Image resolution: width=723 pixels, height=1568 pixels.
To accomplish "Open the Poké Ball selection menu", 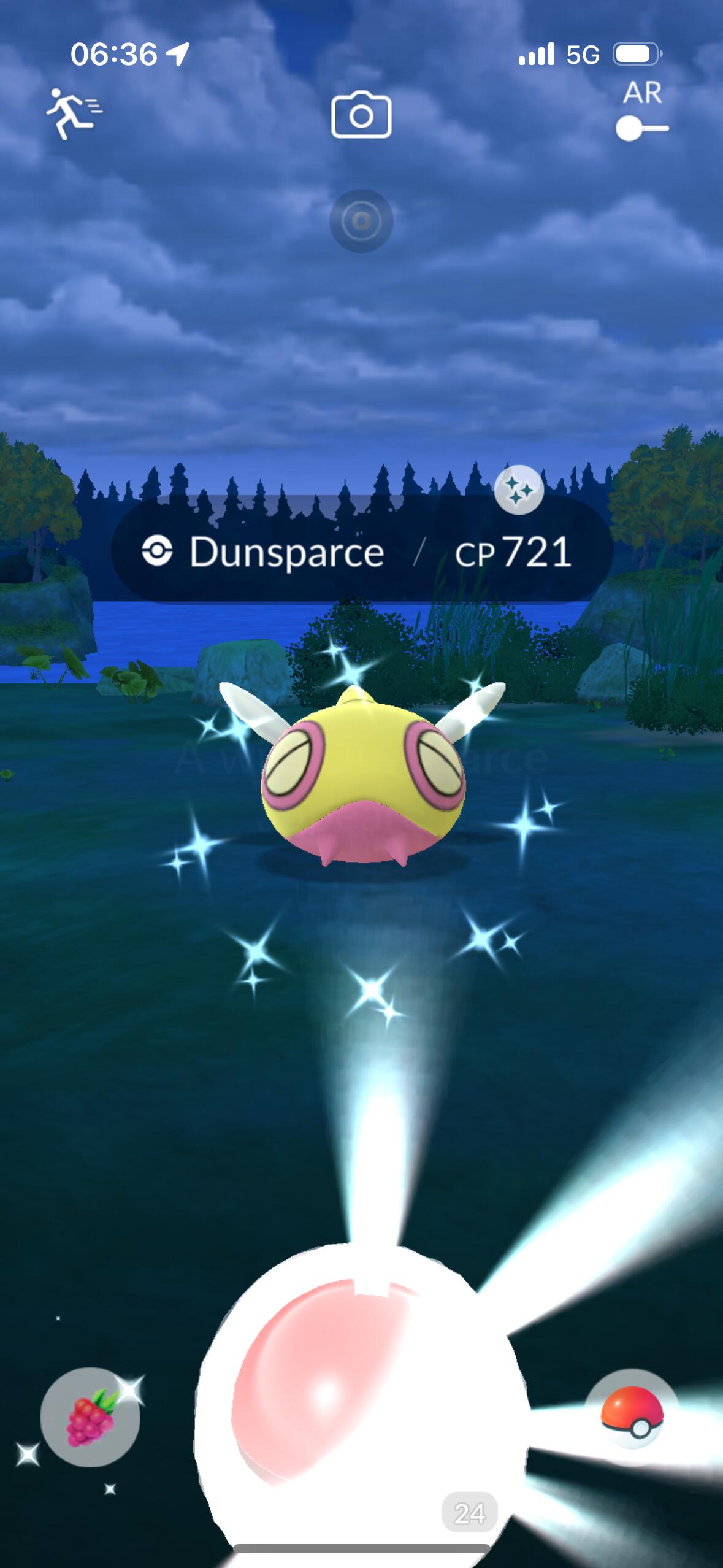I will [632, 1418].
